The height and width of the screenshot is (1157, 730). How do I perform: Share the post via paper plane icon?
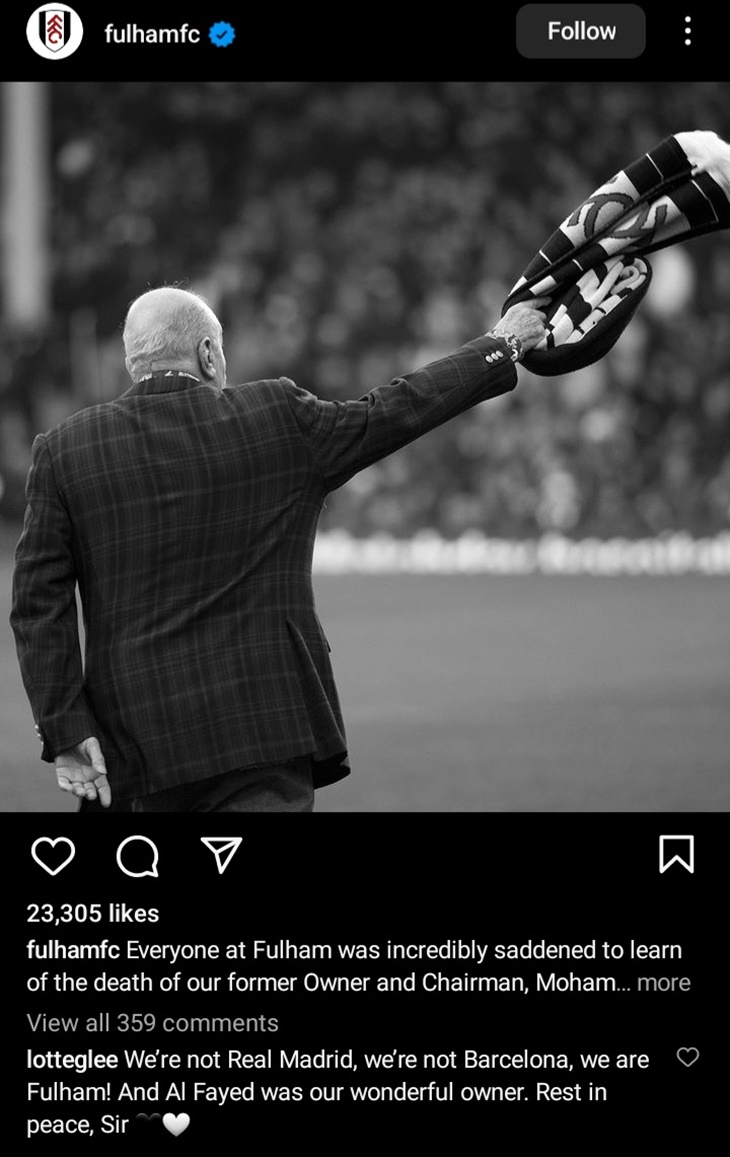221,855
